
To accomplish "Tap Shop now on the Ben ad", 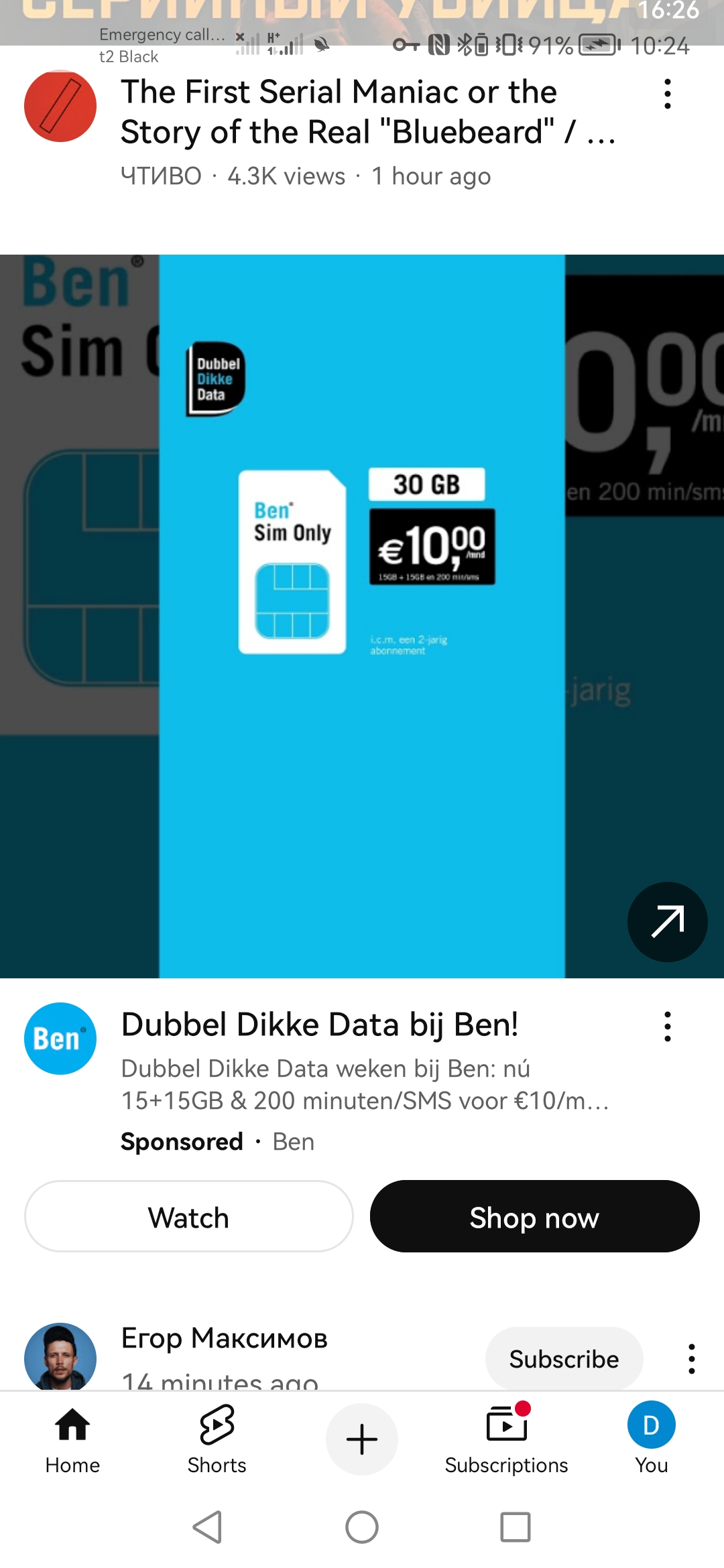I will click(x=534, y=1216).
